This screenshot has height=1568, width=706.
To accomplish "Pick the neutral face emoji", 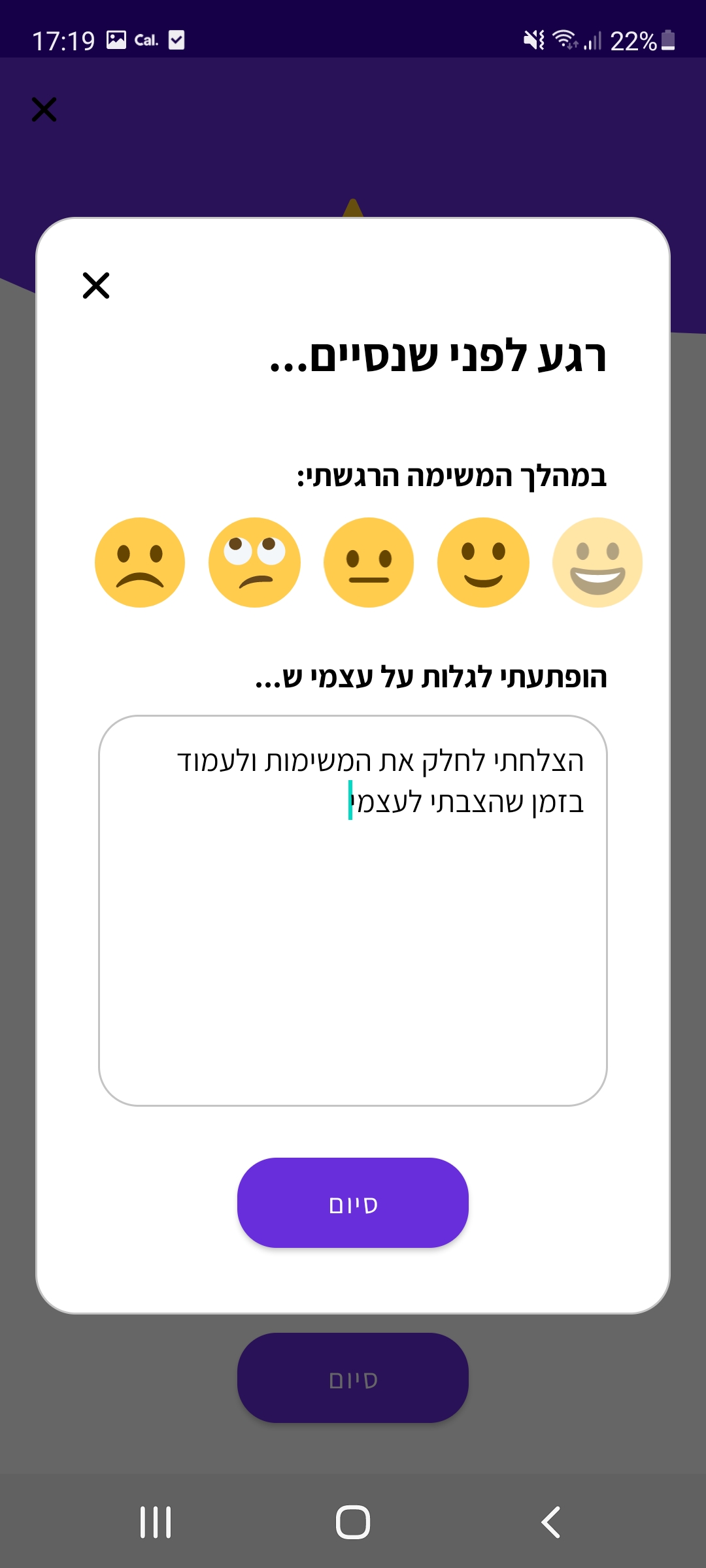I will pos(369,563).
